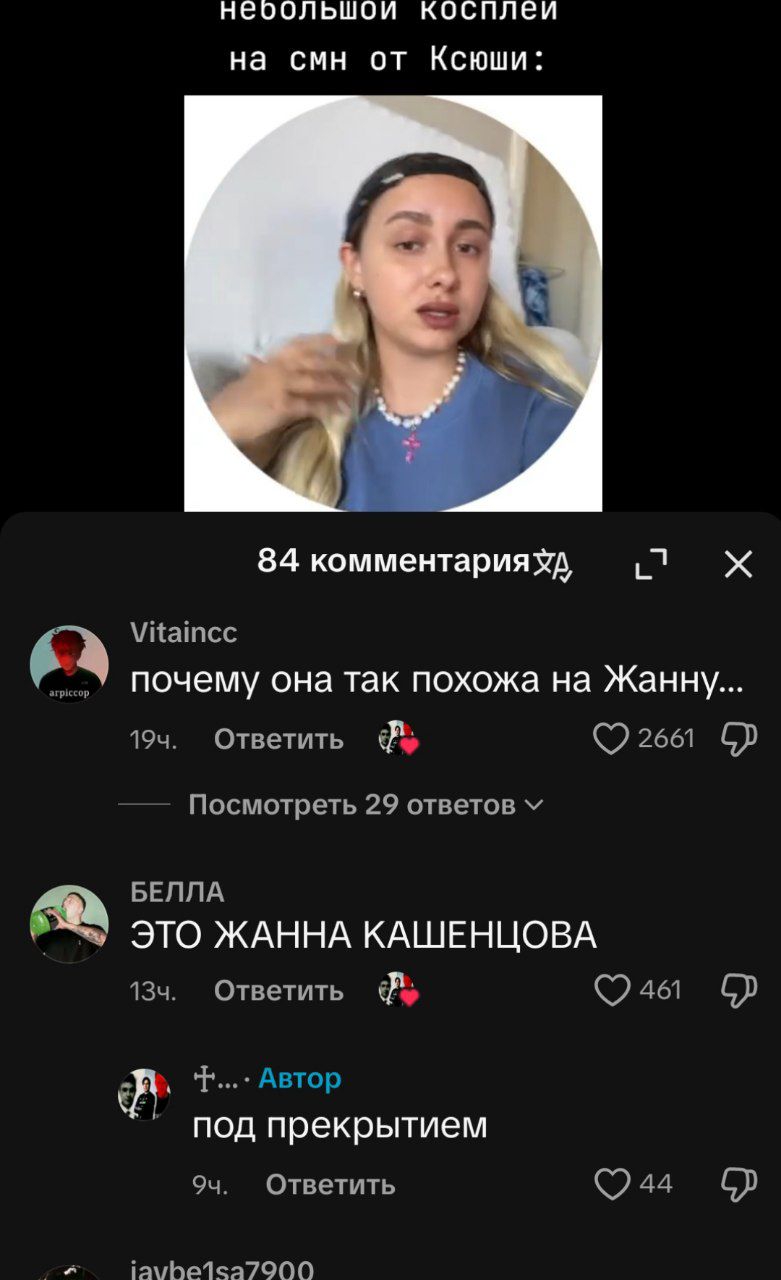Dislike the author's reply

click(738, 1185)
